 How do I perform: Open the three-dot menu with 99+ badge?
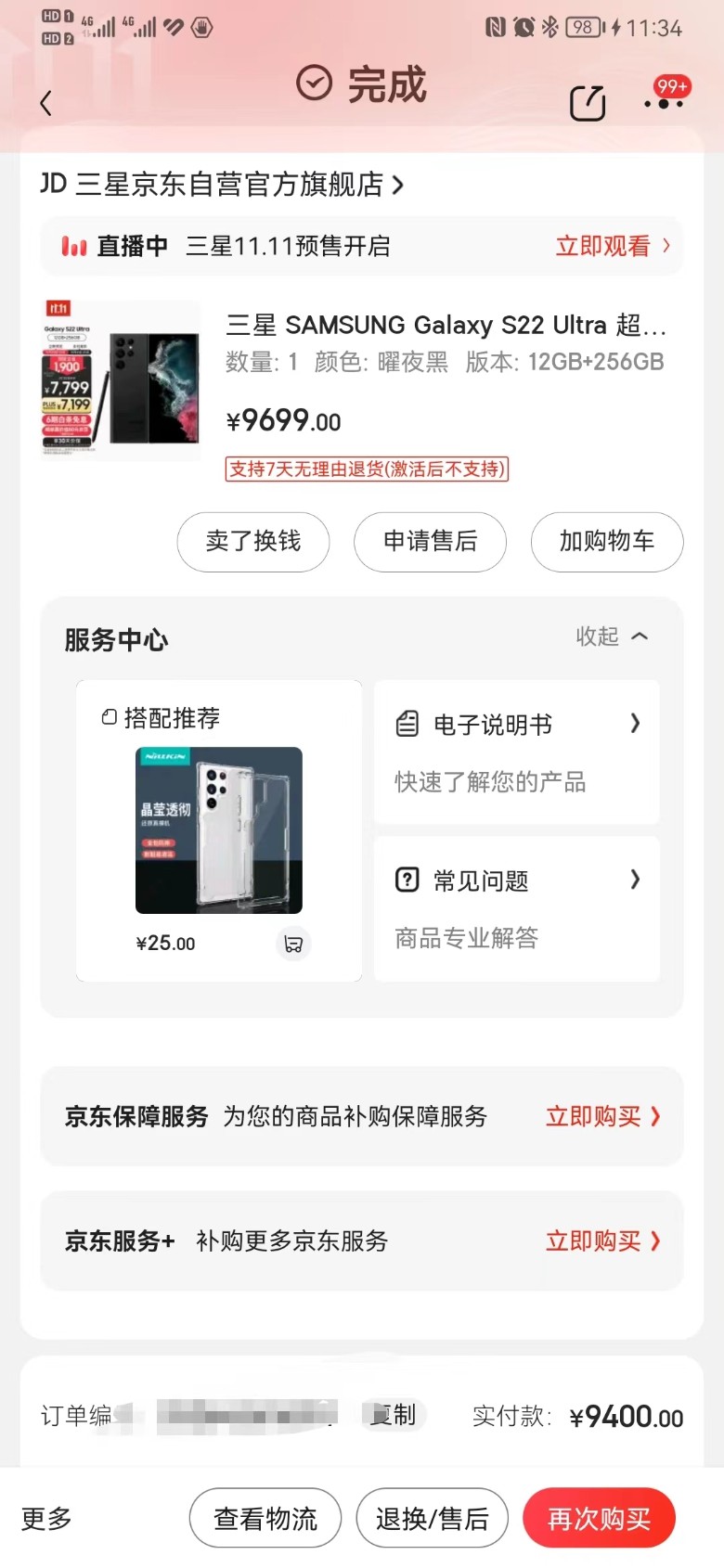click(665, 101)
